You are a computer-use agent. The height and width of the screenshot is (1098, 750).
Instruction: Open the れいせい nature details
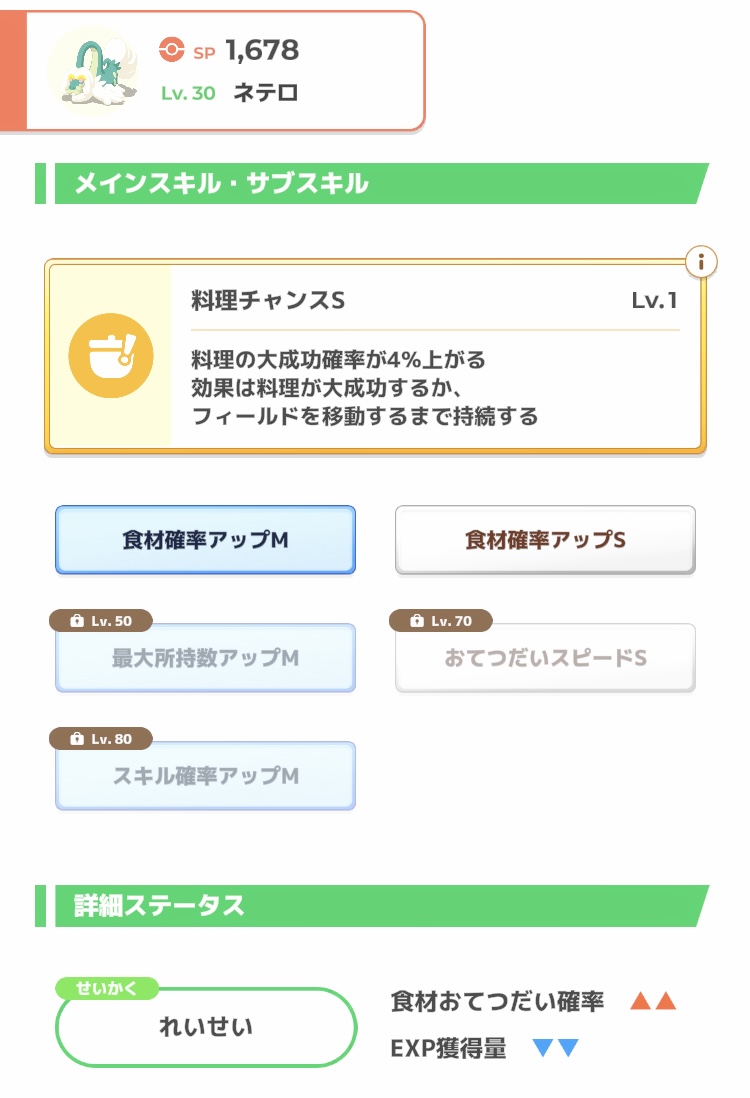(x=206, y=1027)
